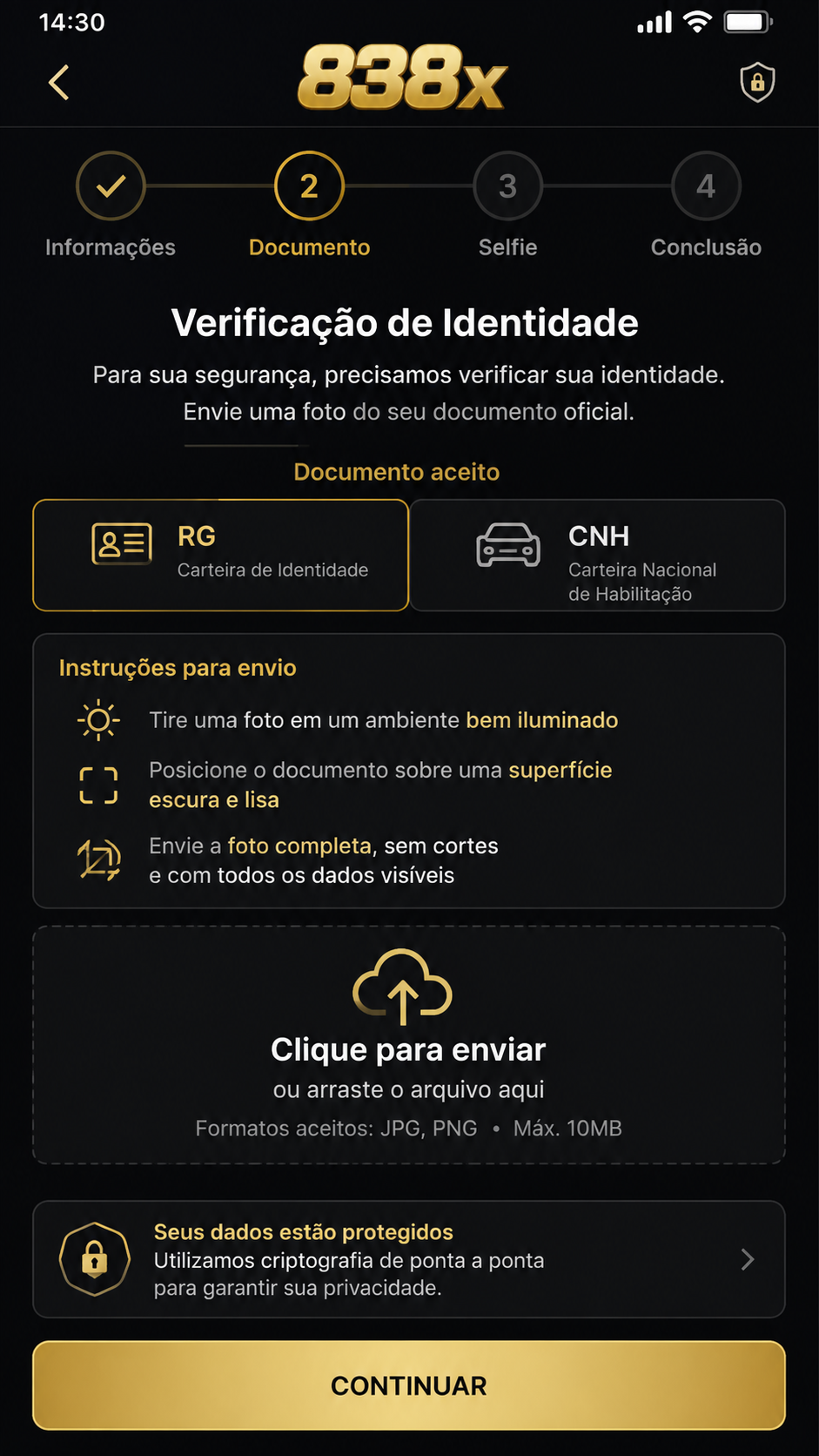Select RG Carteira de Identidade
The image size is (819, 1456).
click(221, 555)
